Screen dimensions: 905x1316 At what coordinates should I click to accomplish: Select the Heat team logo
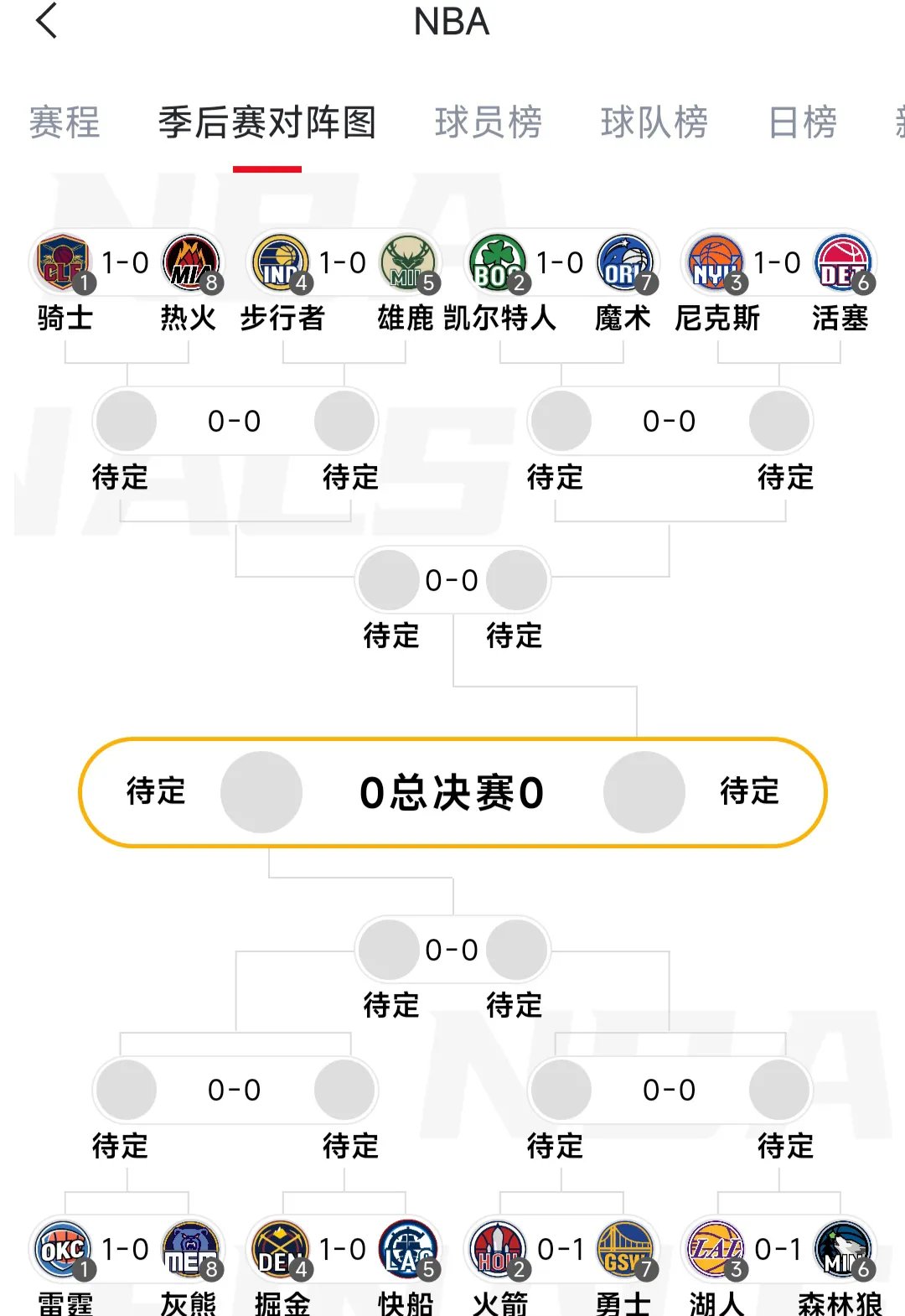tap(191, 262)
